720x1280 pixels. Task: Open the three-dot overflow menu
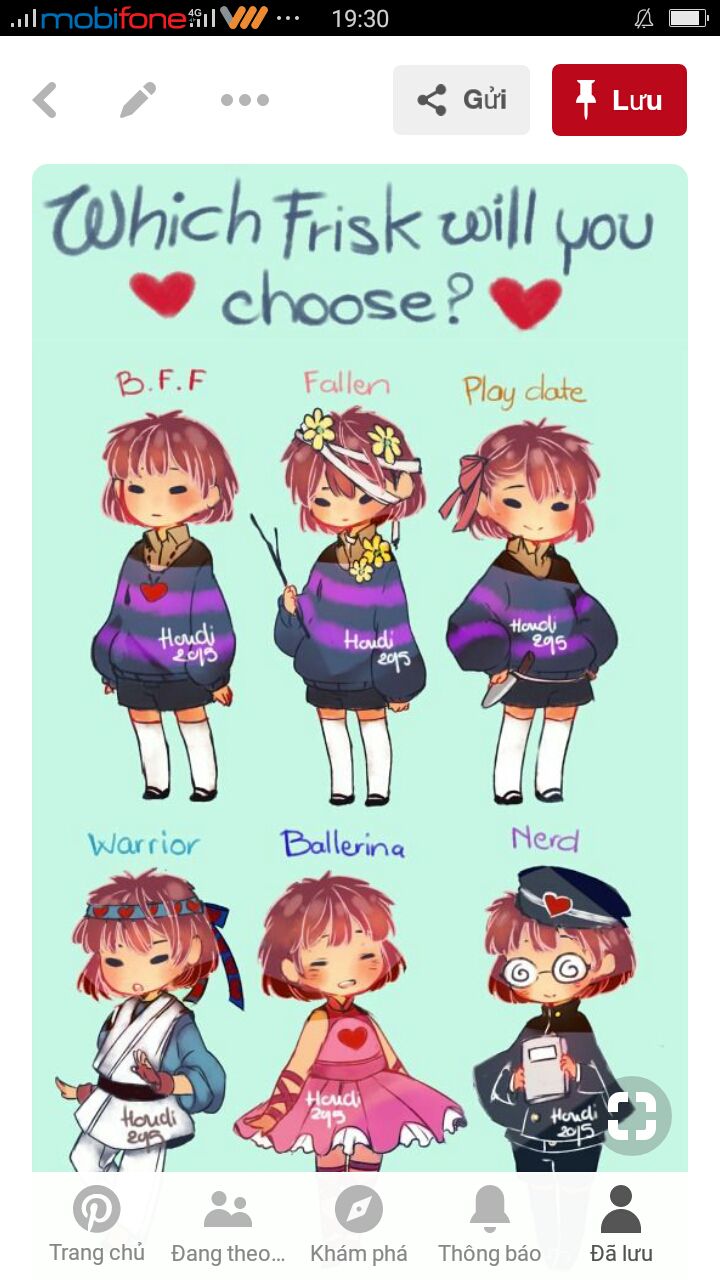click(245, 100)
